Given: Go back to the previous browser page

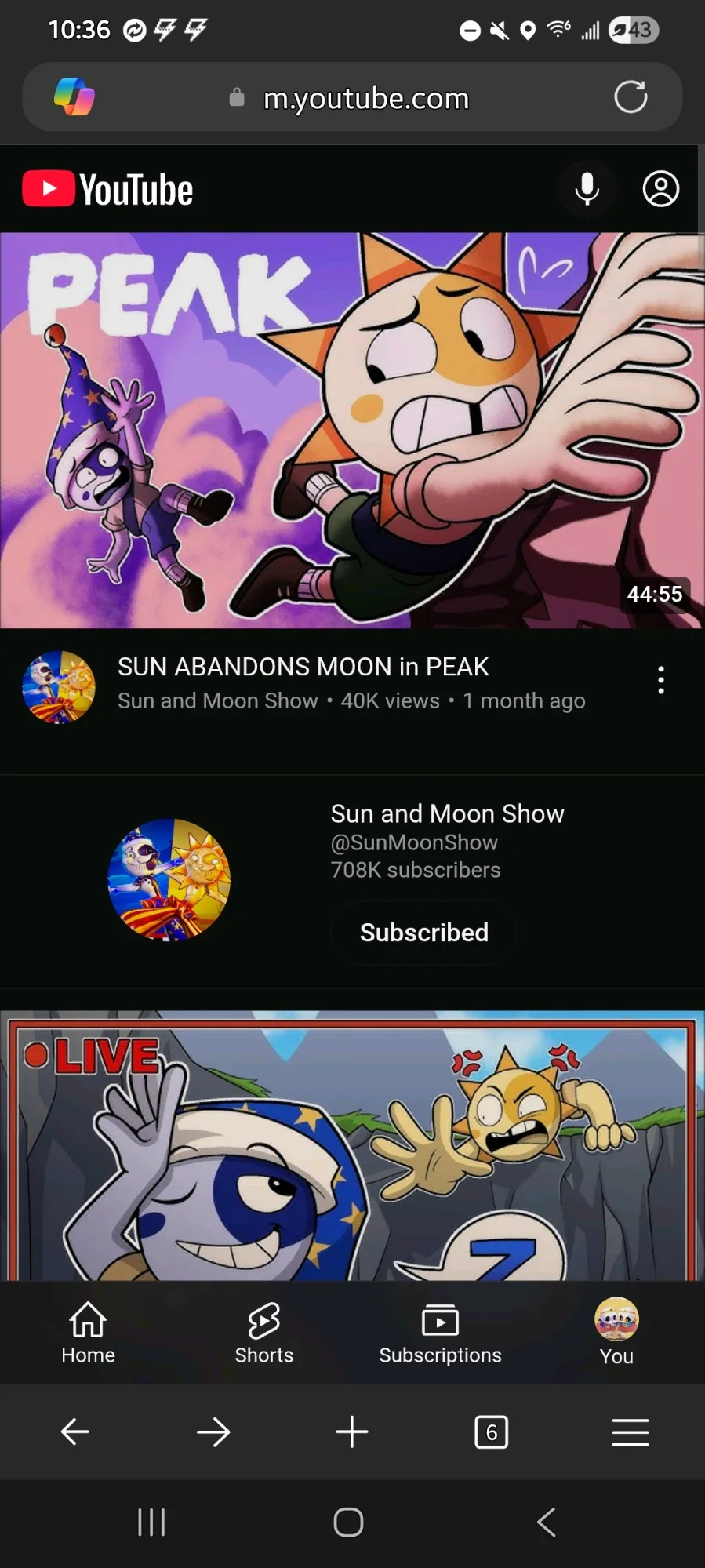Looking at the screenshot, I should tap(75, 1432).
